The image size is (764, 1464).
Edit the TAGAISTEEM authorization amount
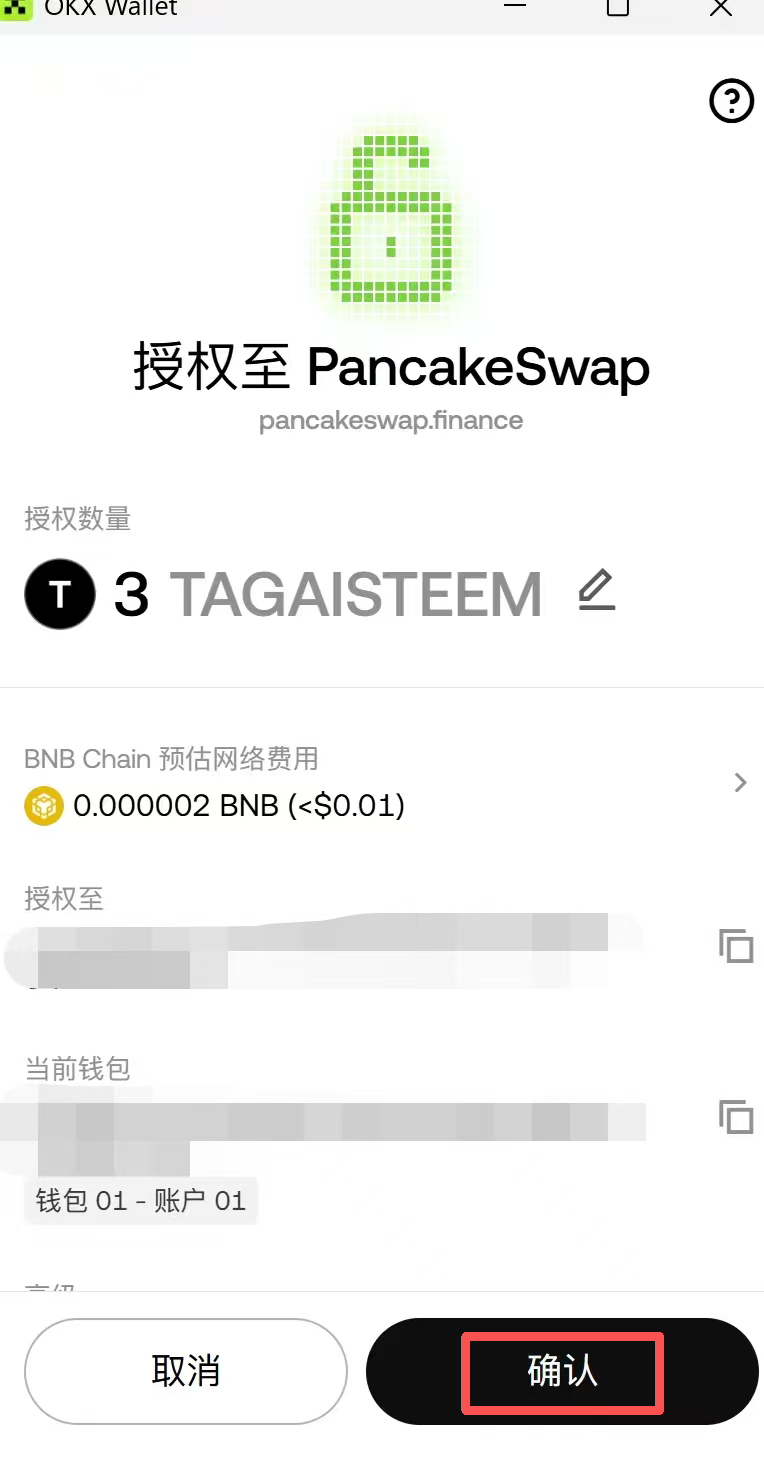tap(597, 591)
